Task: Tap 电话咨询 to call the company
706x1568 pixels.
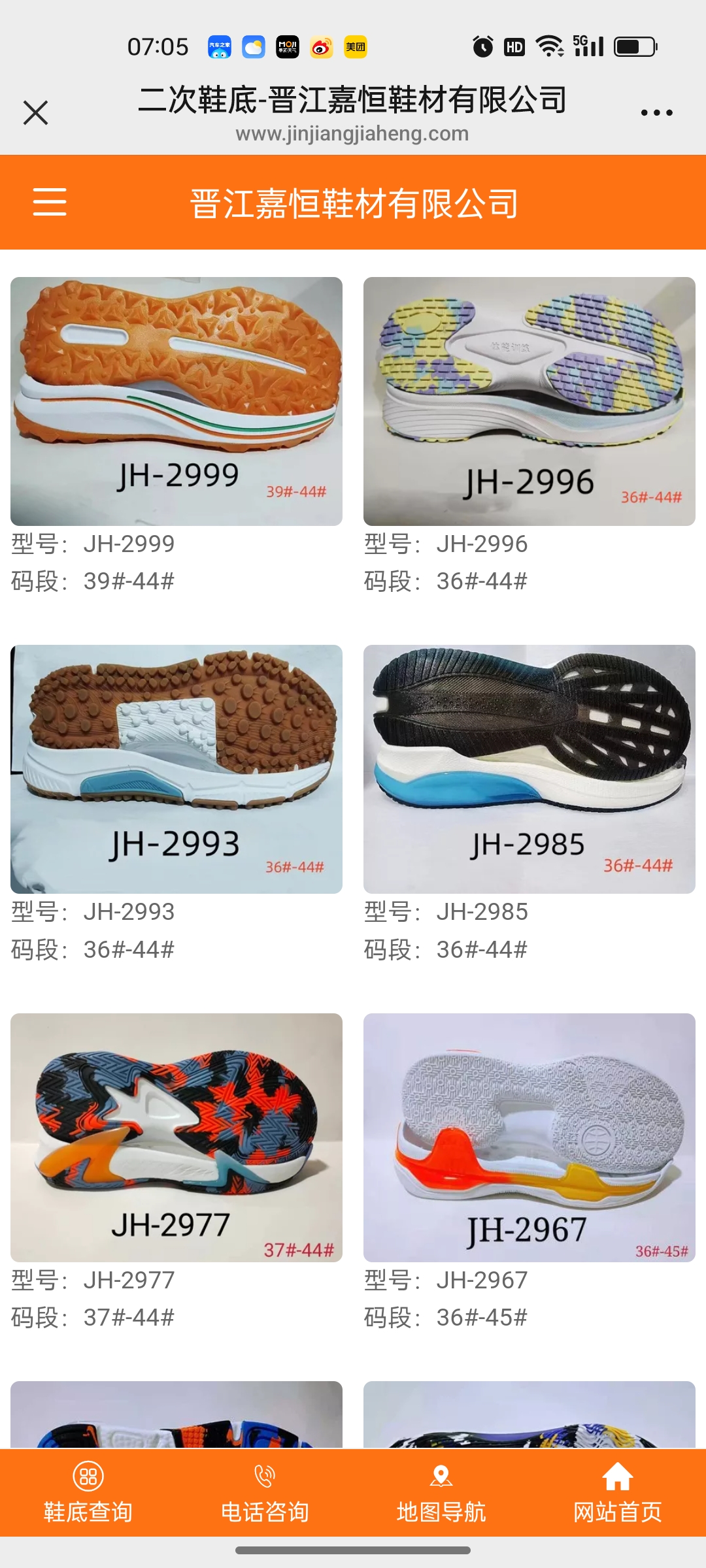Action: pos(265,1493)
